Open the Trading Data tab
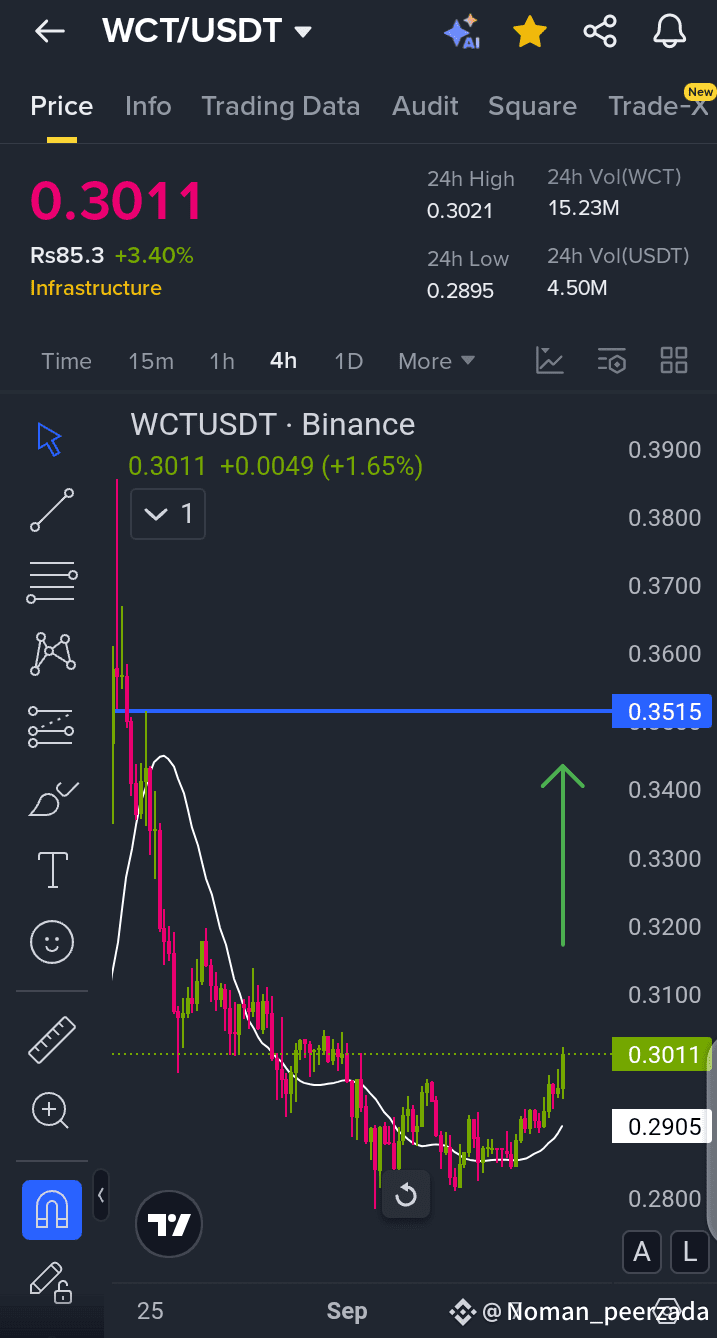 pyautogui.click(x=280, y=106)
